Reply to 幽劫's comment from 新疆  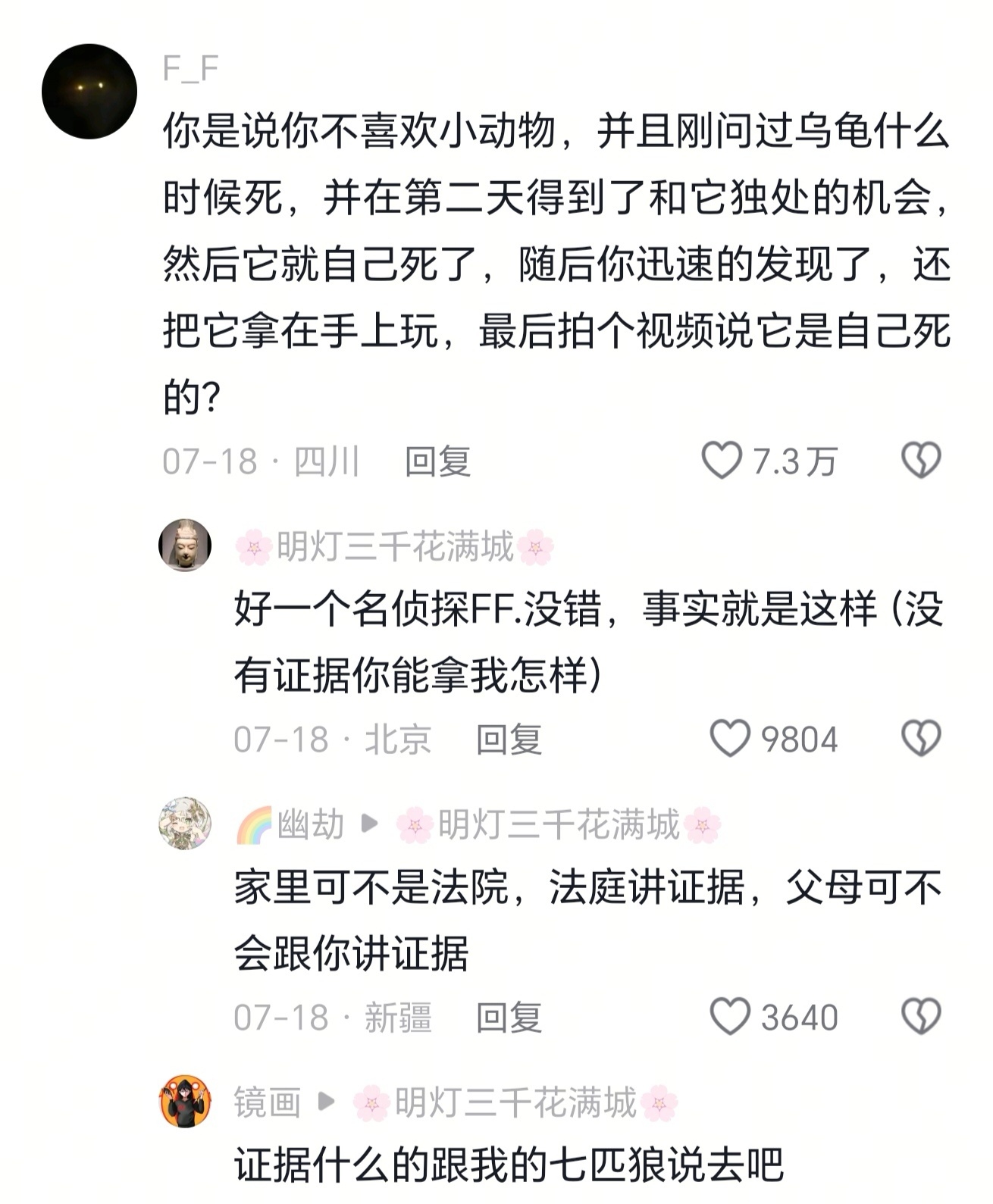[509, 1018]
